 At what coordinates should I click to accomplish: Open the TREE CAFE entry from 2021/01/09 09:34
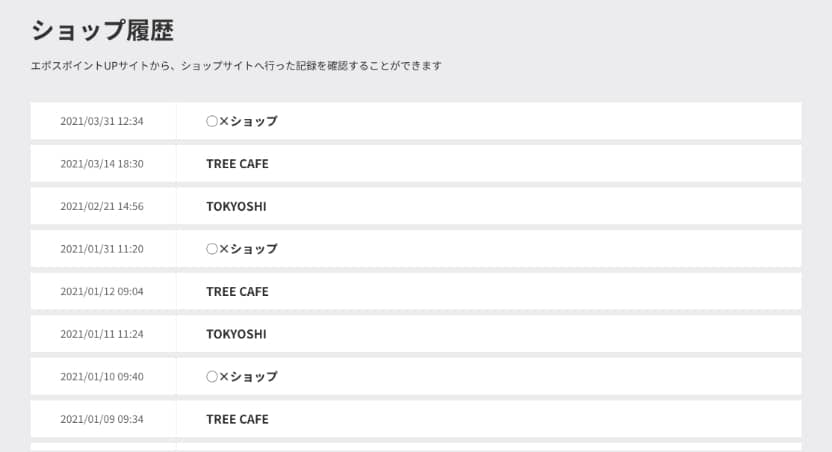(237, 419)
